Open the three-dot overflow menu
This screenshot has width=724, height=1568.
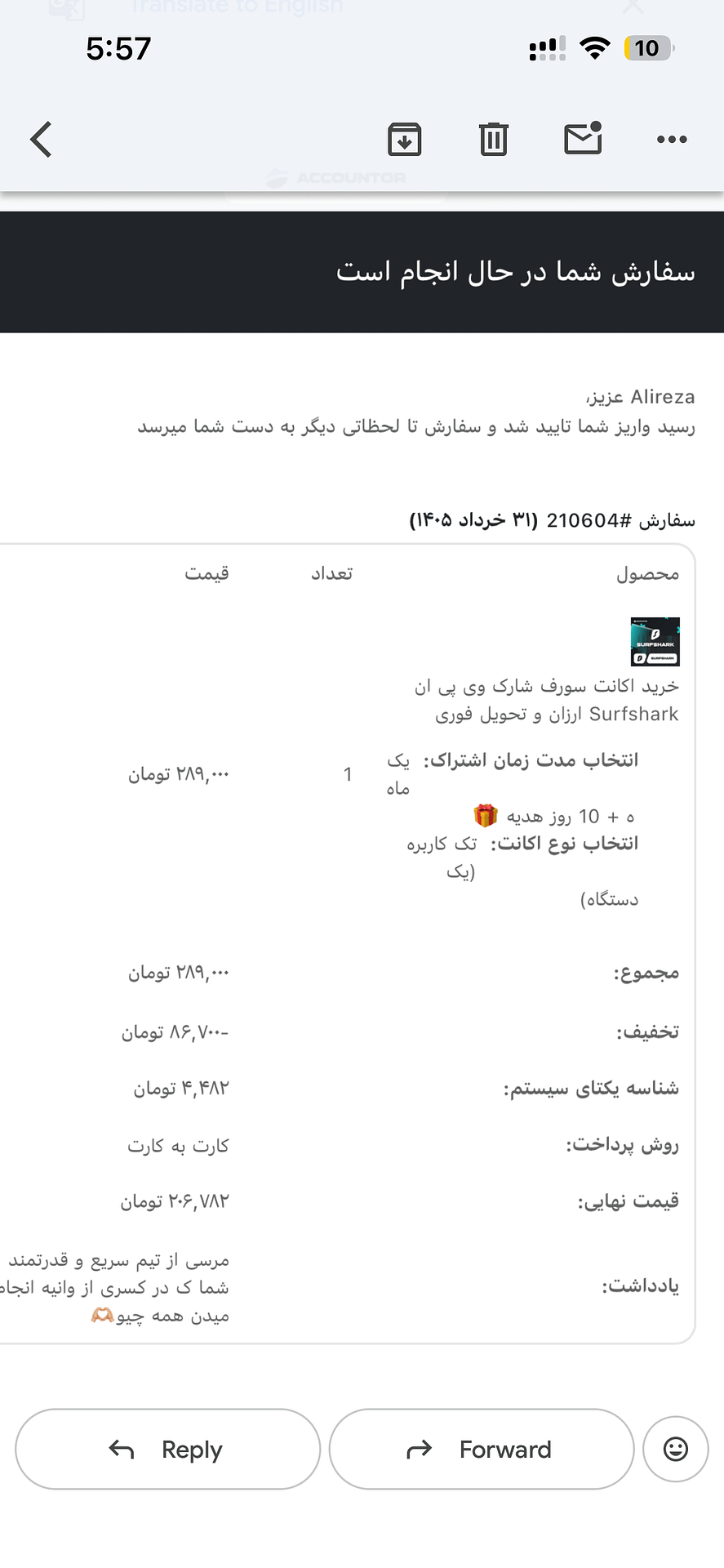[x=672, y=140]
